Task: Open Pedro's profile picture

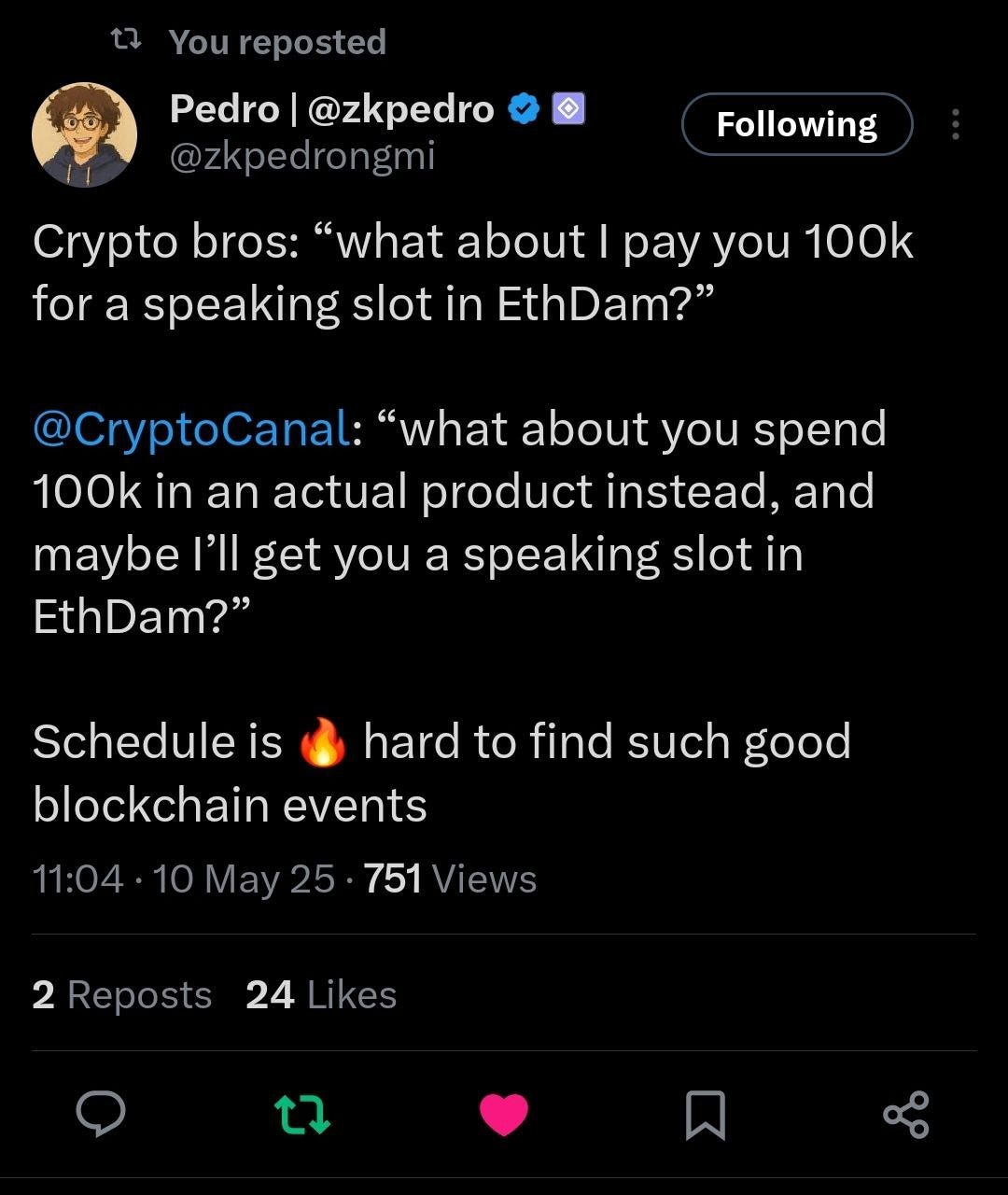Action: click(x=84, y=134)
